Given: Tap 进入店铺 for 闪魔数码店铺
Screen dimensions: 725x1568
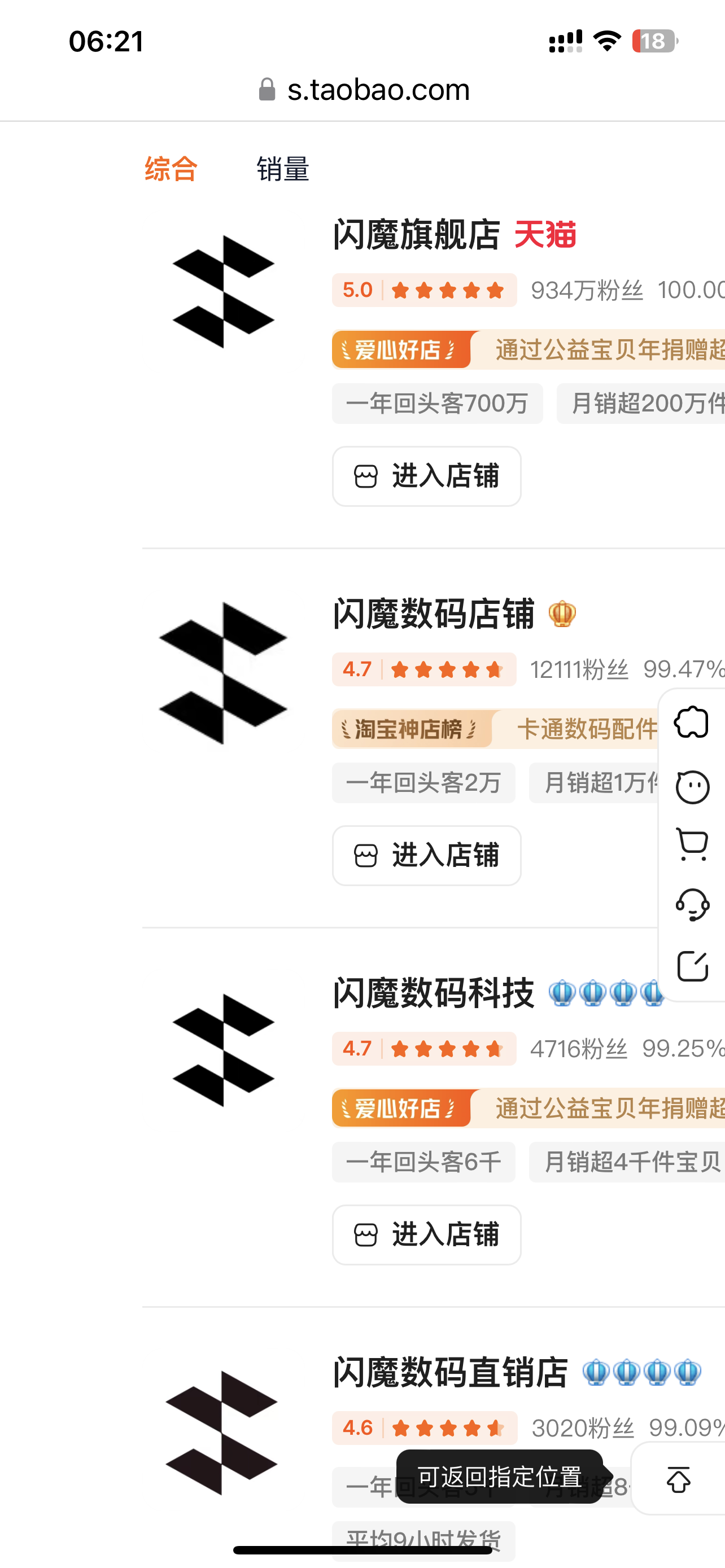Looking at the screenshot, I should [427, 855].
